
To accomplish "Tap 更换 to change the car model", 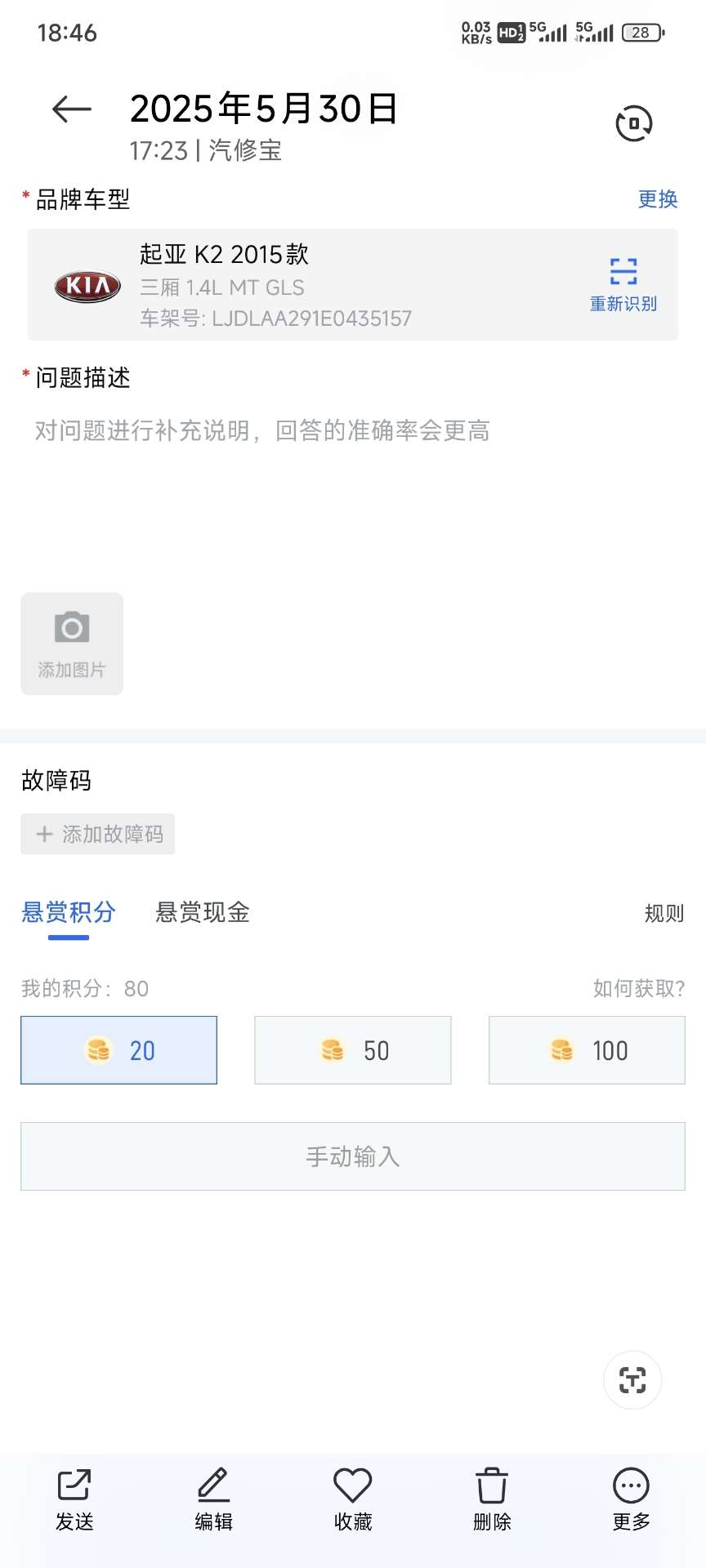I will click(658, 199).
